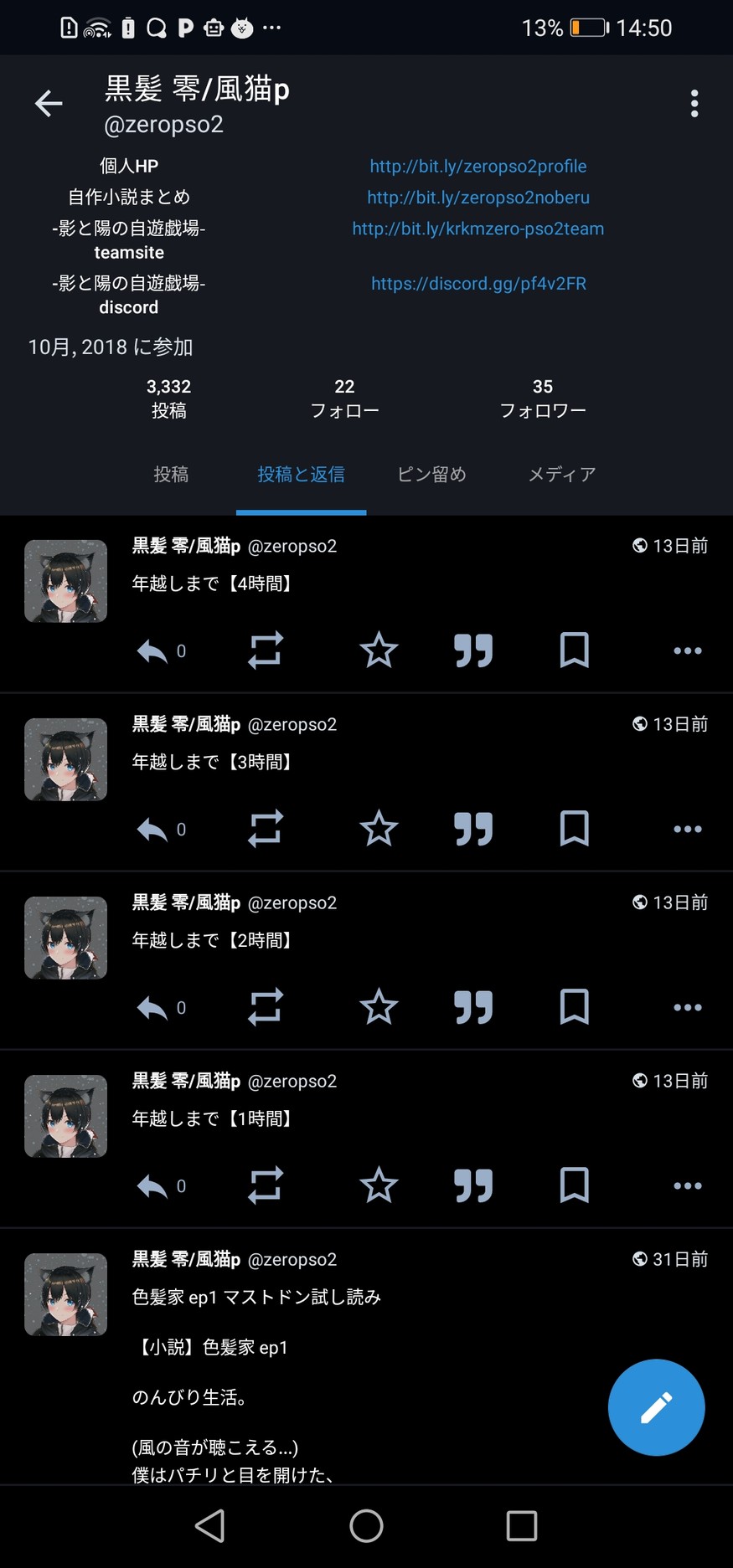Open more options on 年越しまで【3時間】 post
Screen dimensions: 733x1568
pyautogui.click(x=687, y=829)
